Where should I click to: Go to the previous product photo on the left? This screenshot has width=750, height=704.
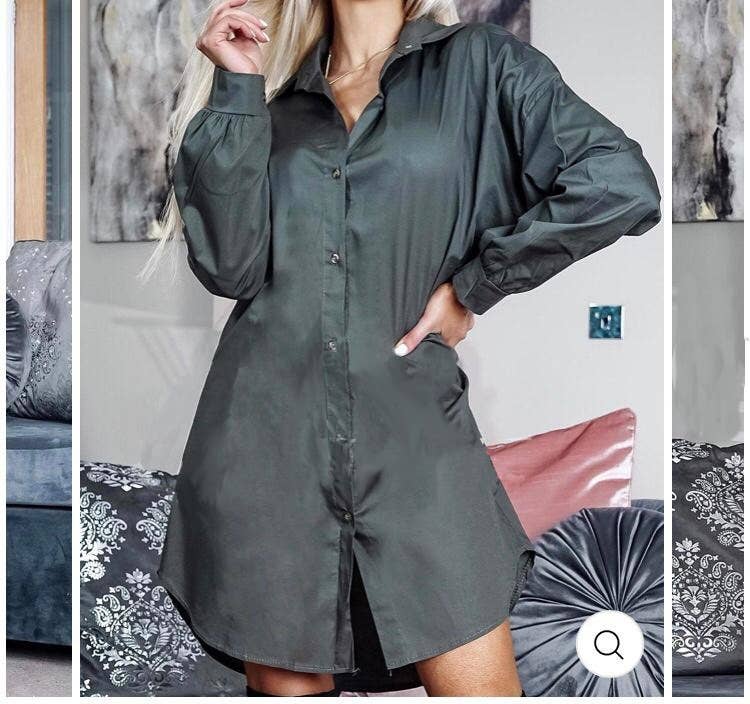(39, 348)
